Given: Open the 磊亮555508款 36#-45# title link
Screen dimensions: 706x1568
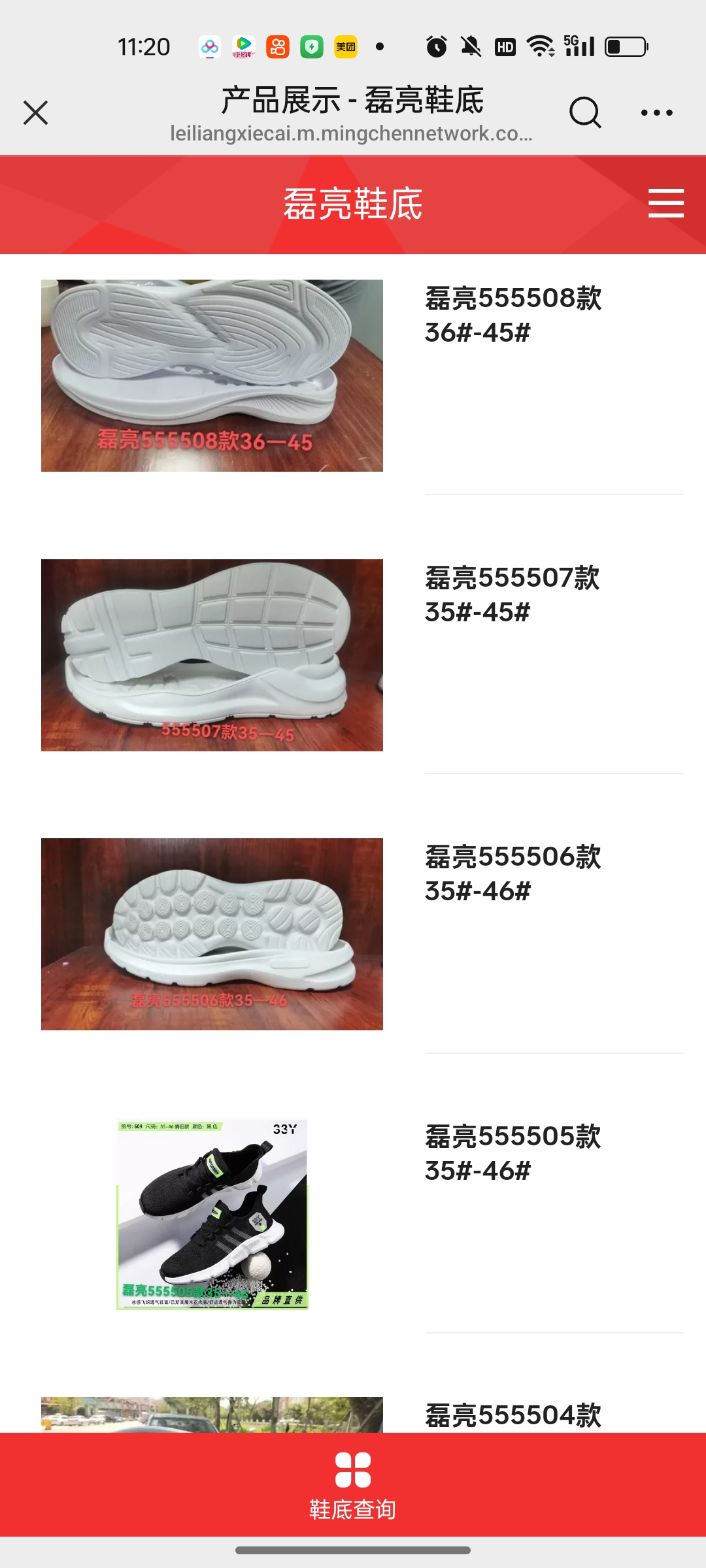Looking at the screenshot, I should pos(513,315).
